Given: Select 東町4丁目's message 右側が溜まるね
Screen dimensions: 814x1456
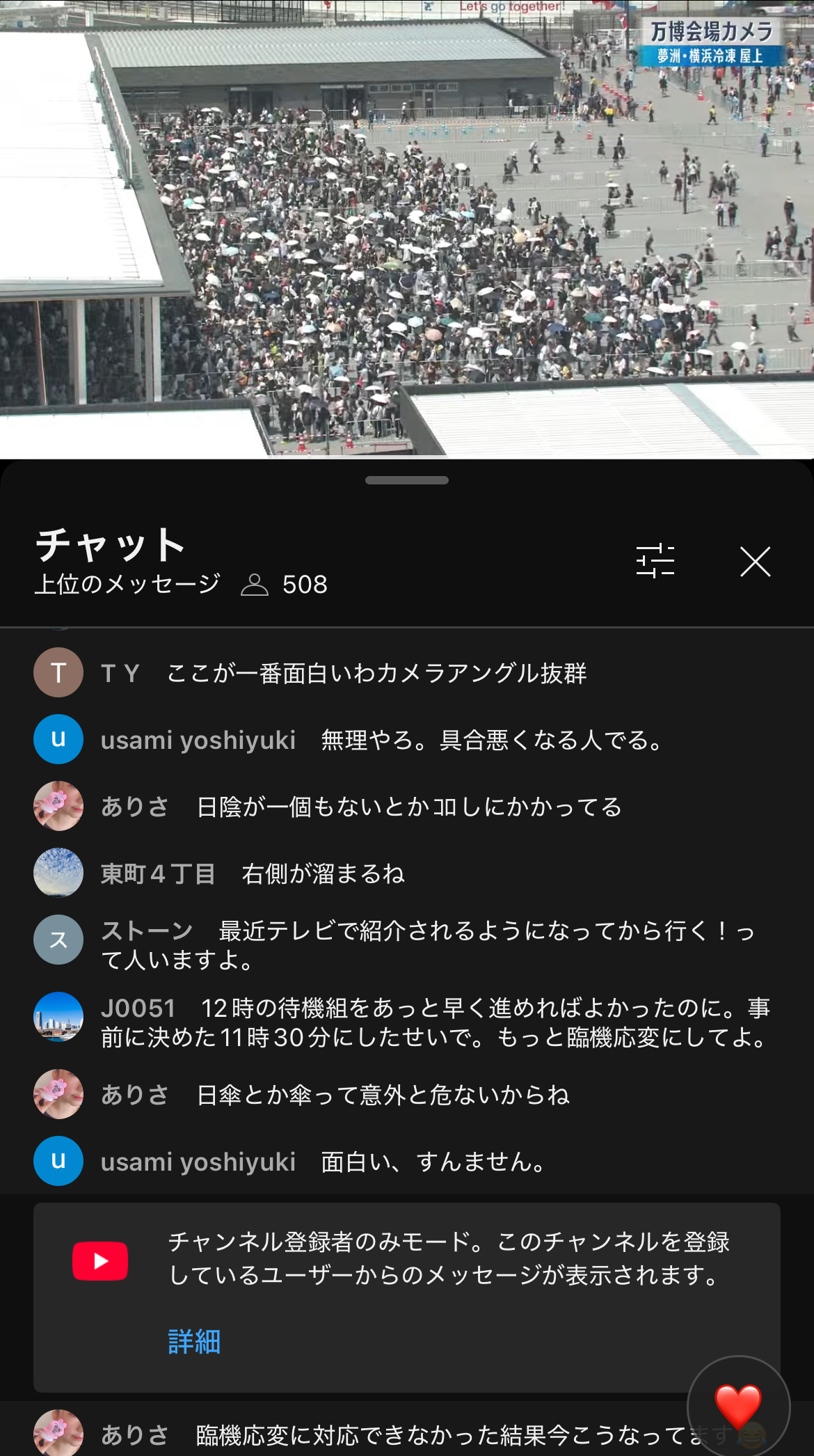Looking at the screenshot, I should tap(322, 873).
